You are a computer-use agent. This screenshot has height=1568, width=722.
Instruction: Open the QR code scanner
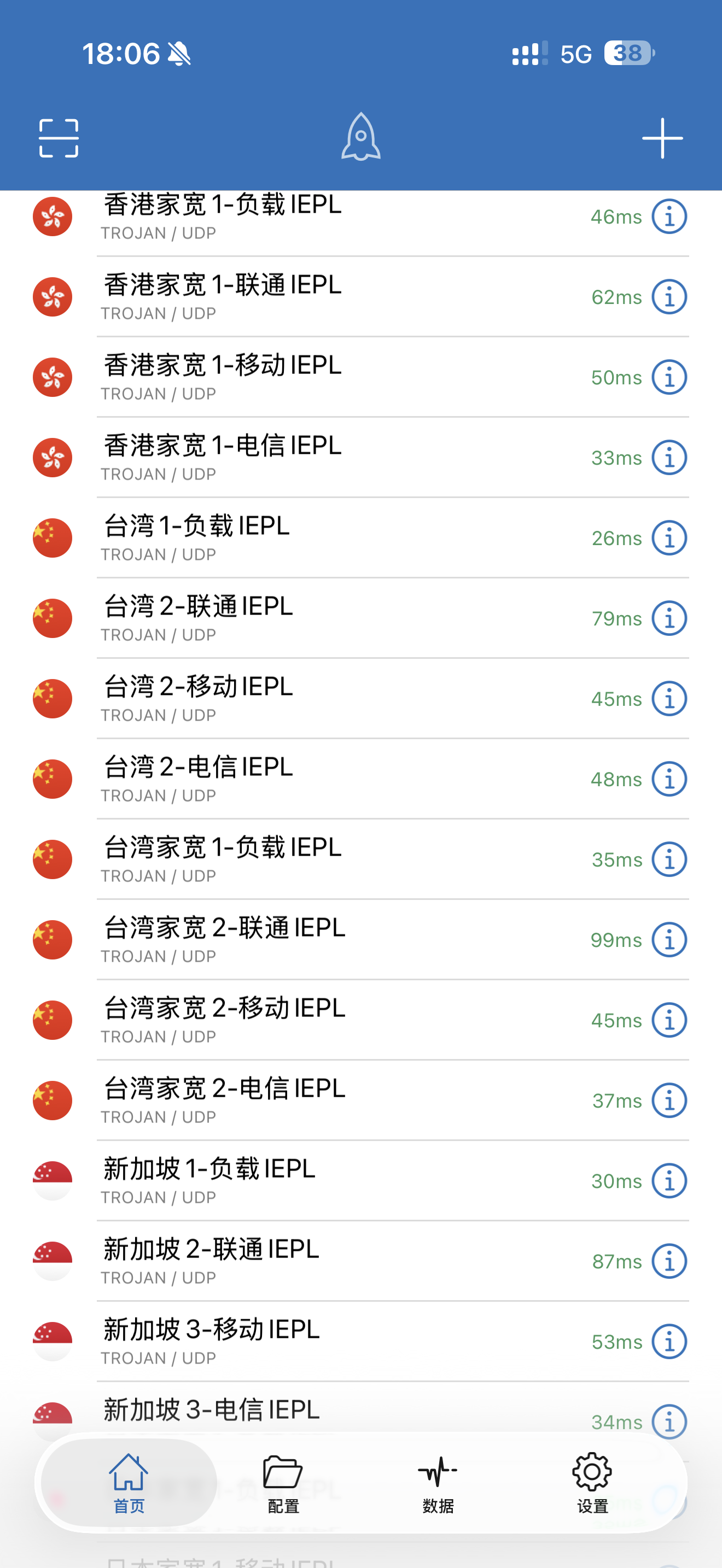tap(59, 138)
